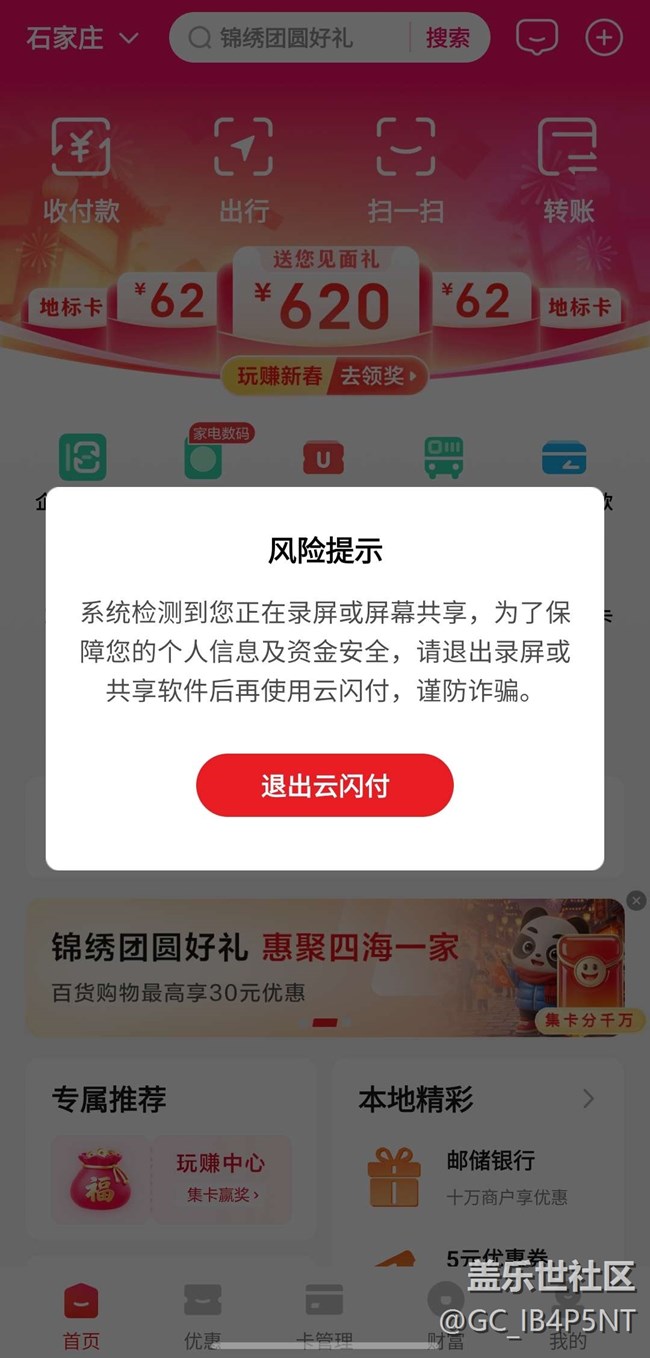Tap 去领奖 on the 玩赚新春 banner

[383, 377]
